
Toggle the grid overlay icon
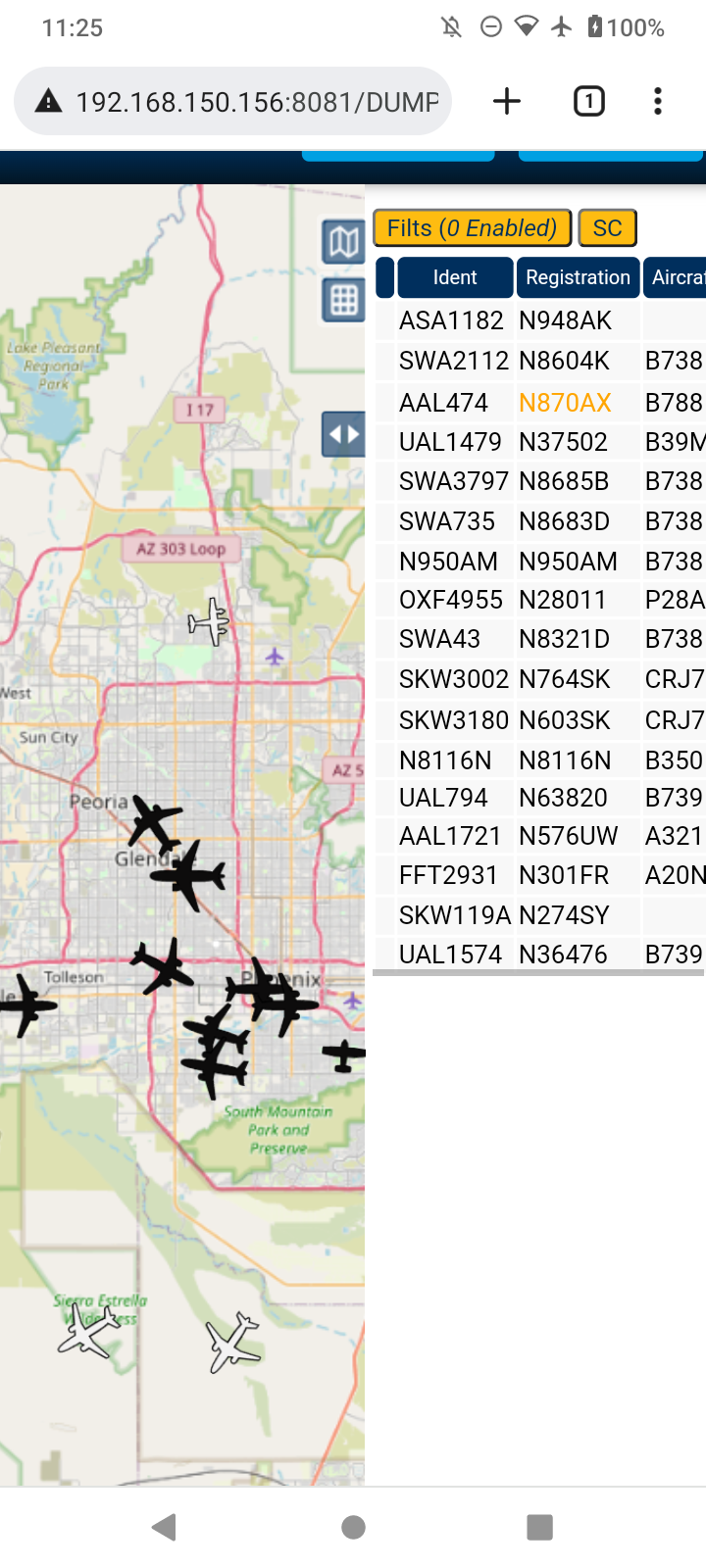[343, 300]
